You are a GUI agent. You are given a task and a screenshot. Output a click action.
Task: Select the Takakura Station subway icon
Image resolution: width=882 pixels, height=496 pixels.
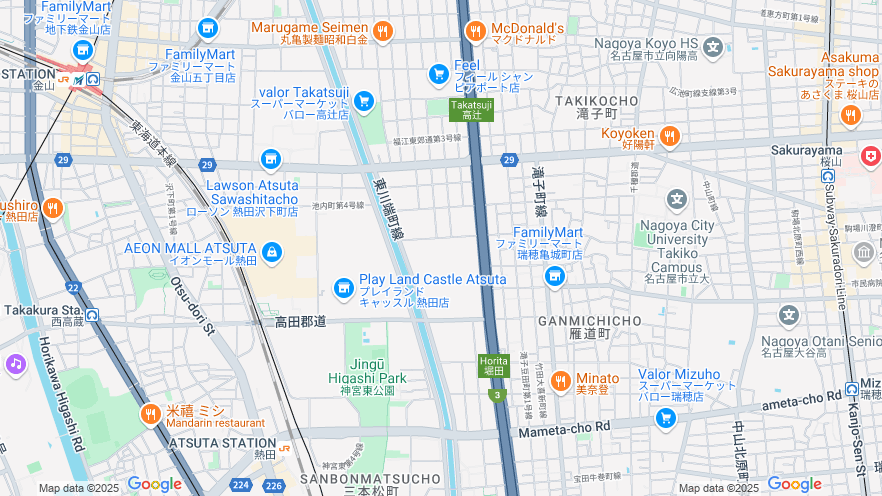(x=92, y=315)
